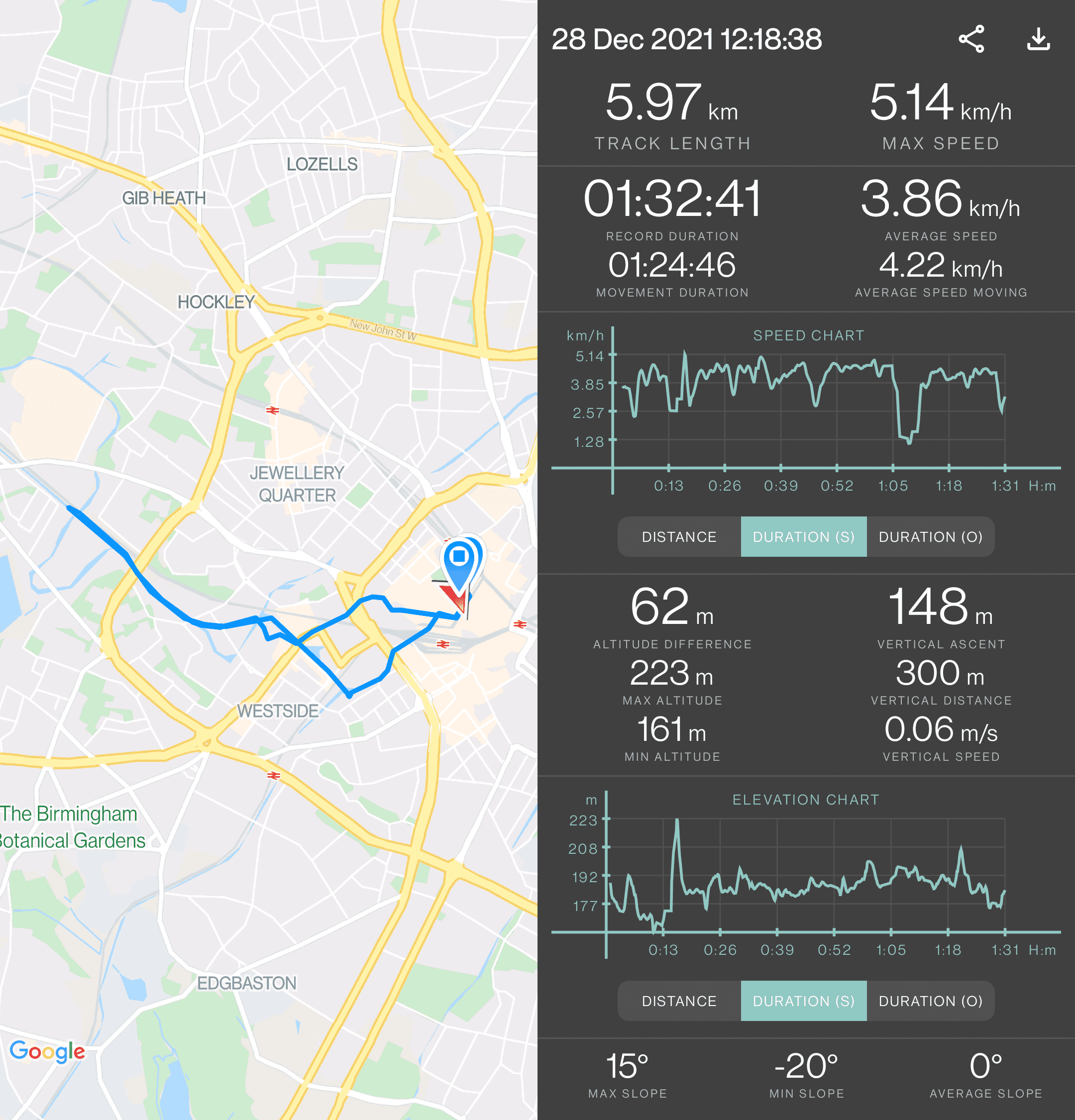
Task: Share this recorded track
Action: coord(971,39)
